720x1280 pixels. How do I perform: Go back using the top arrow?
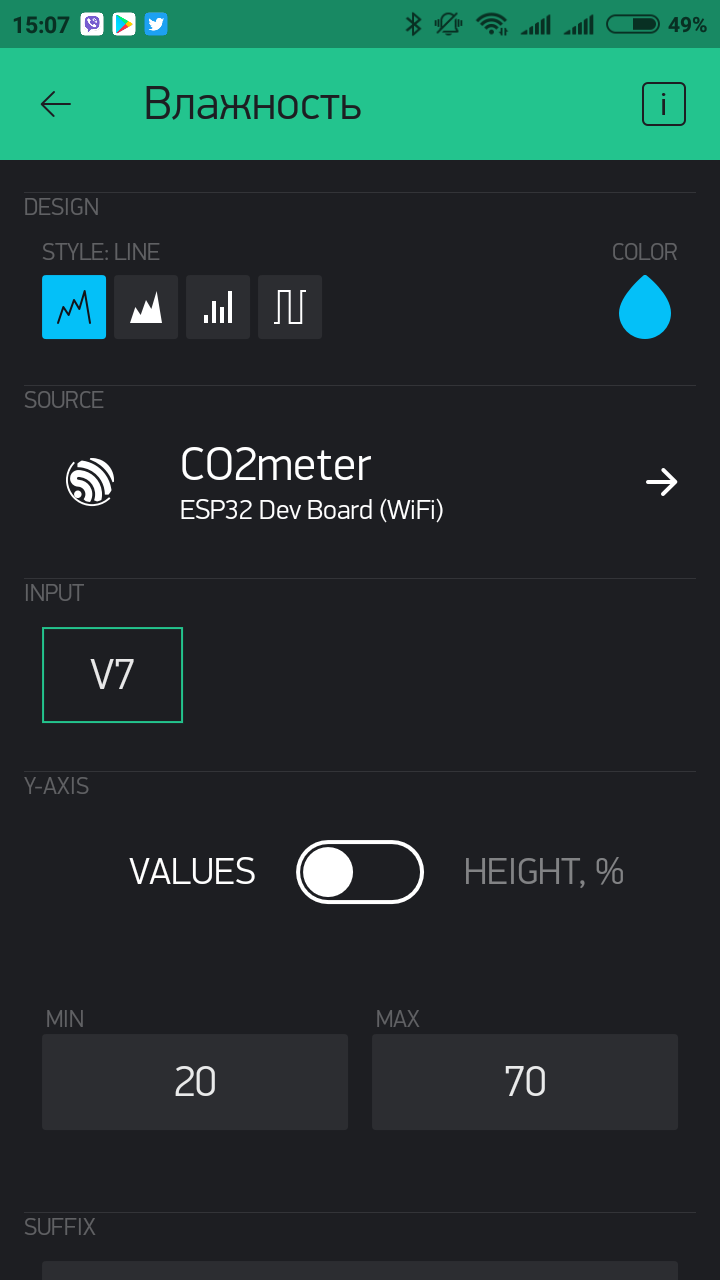[x=56, y=104]
